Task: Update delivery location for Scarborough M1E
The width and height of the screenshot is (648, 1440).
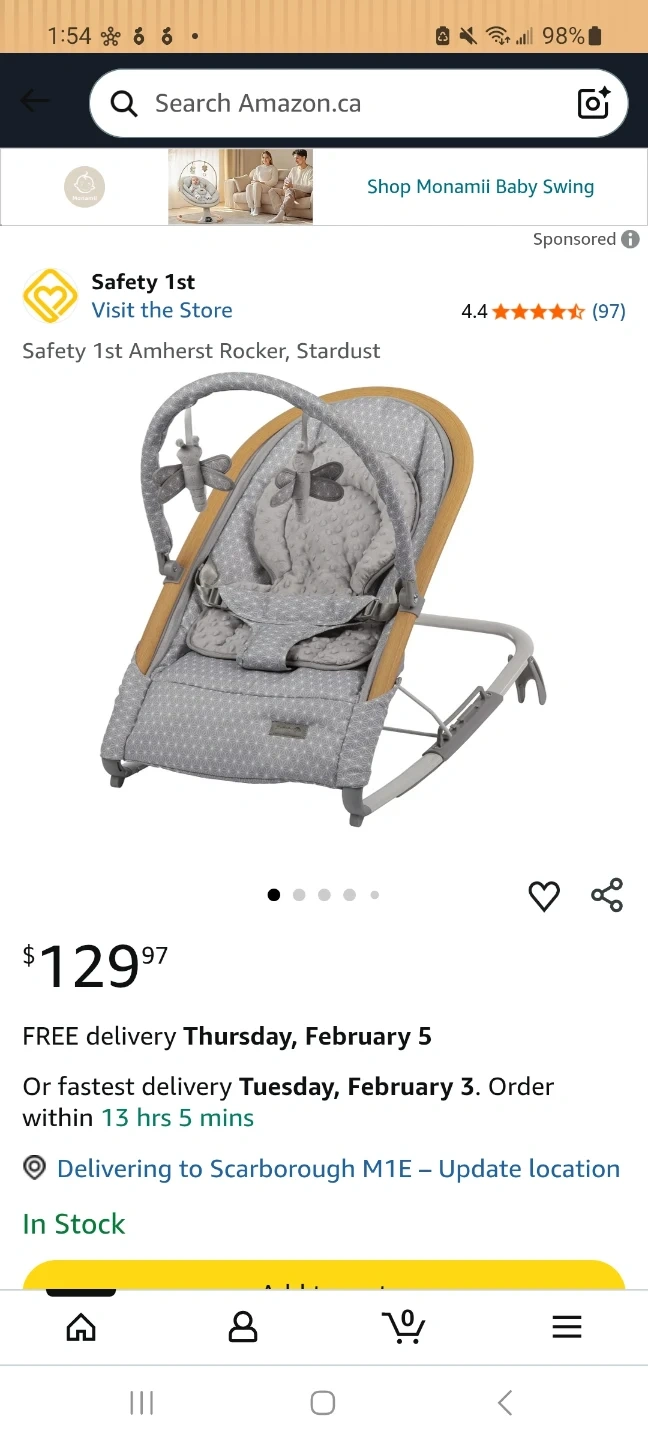Action: click(338, 1168)
